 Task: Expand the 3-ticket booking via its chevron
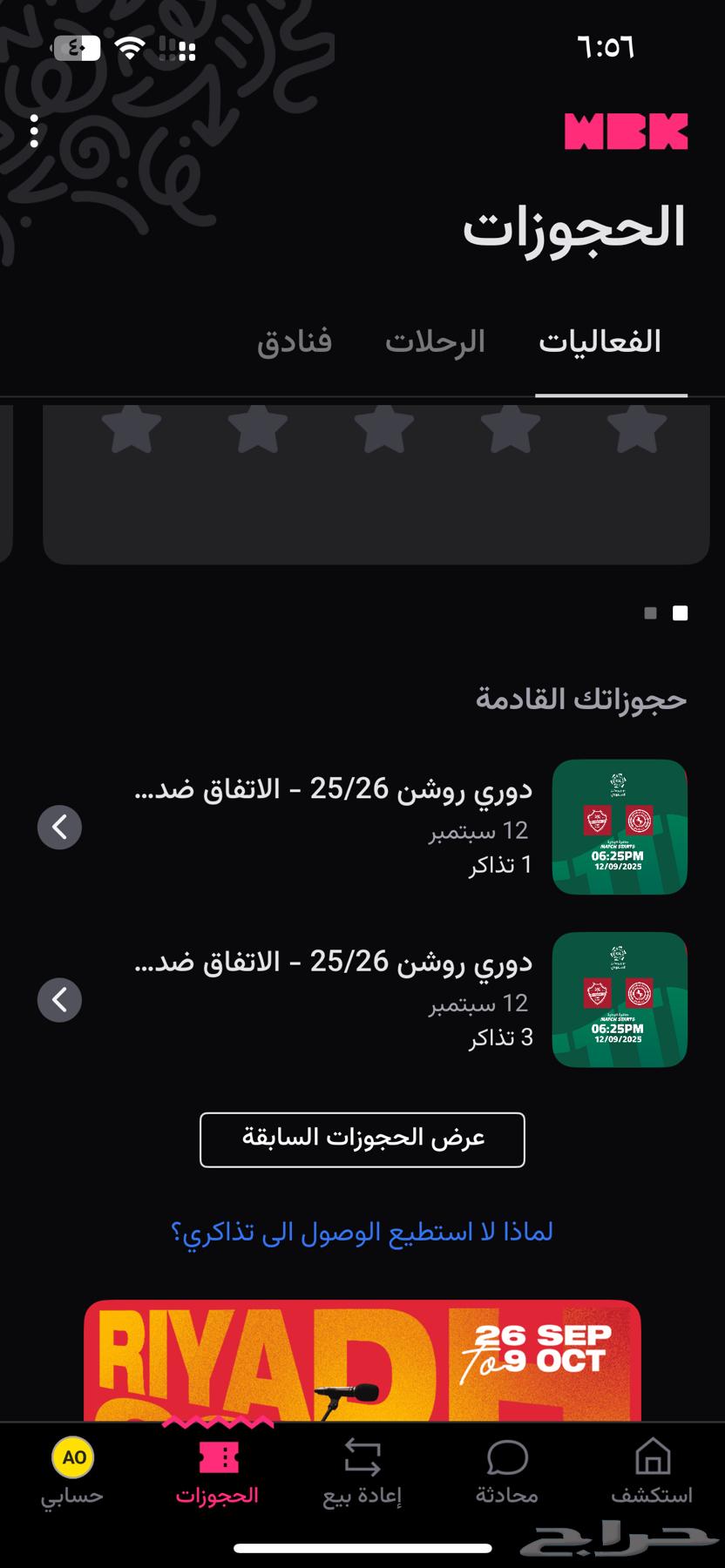click(59, 1000)
